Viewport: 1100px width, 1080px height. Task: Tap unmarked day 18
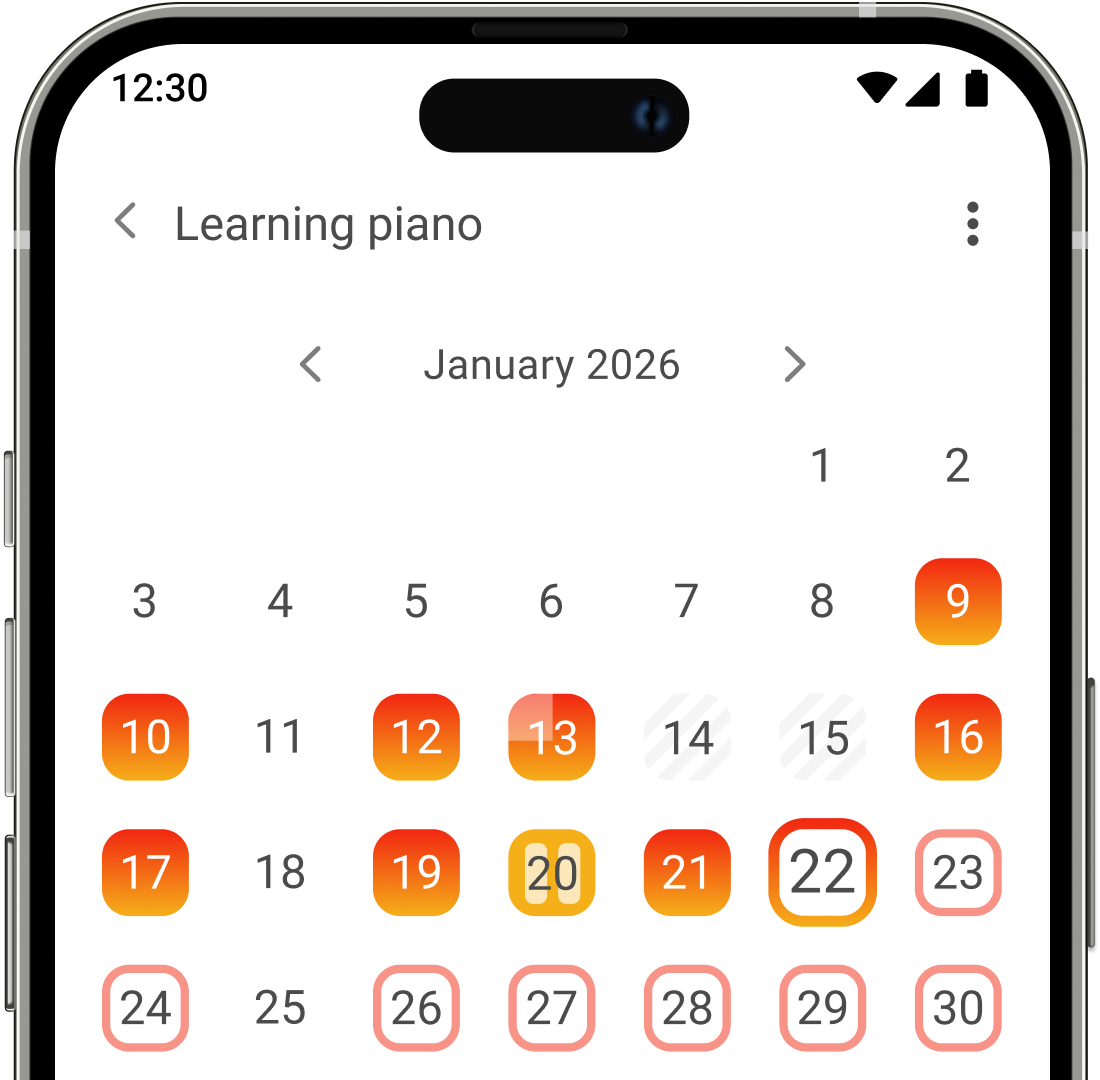click(280, 873)
